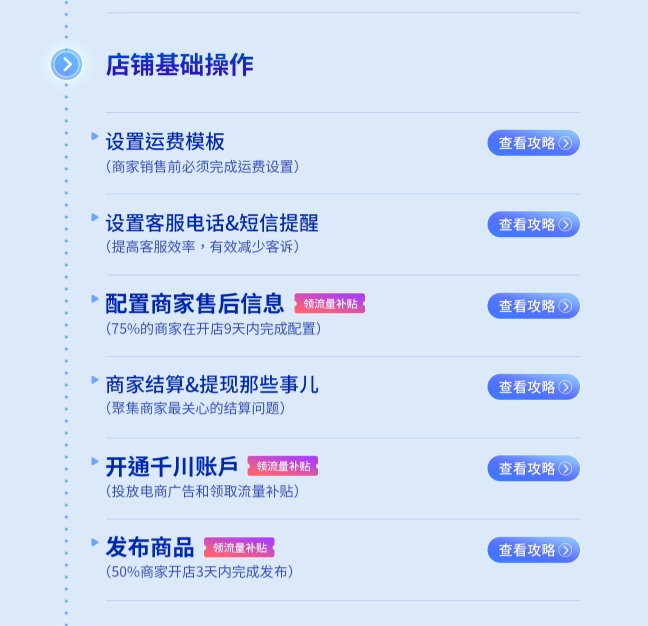
Task: Check the guide for 配置商家售后信息
Action: 533,306
